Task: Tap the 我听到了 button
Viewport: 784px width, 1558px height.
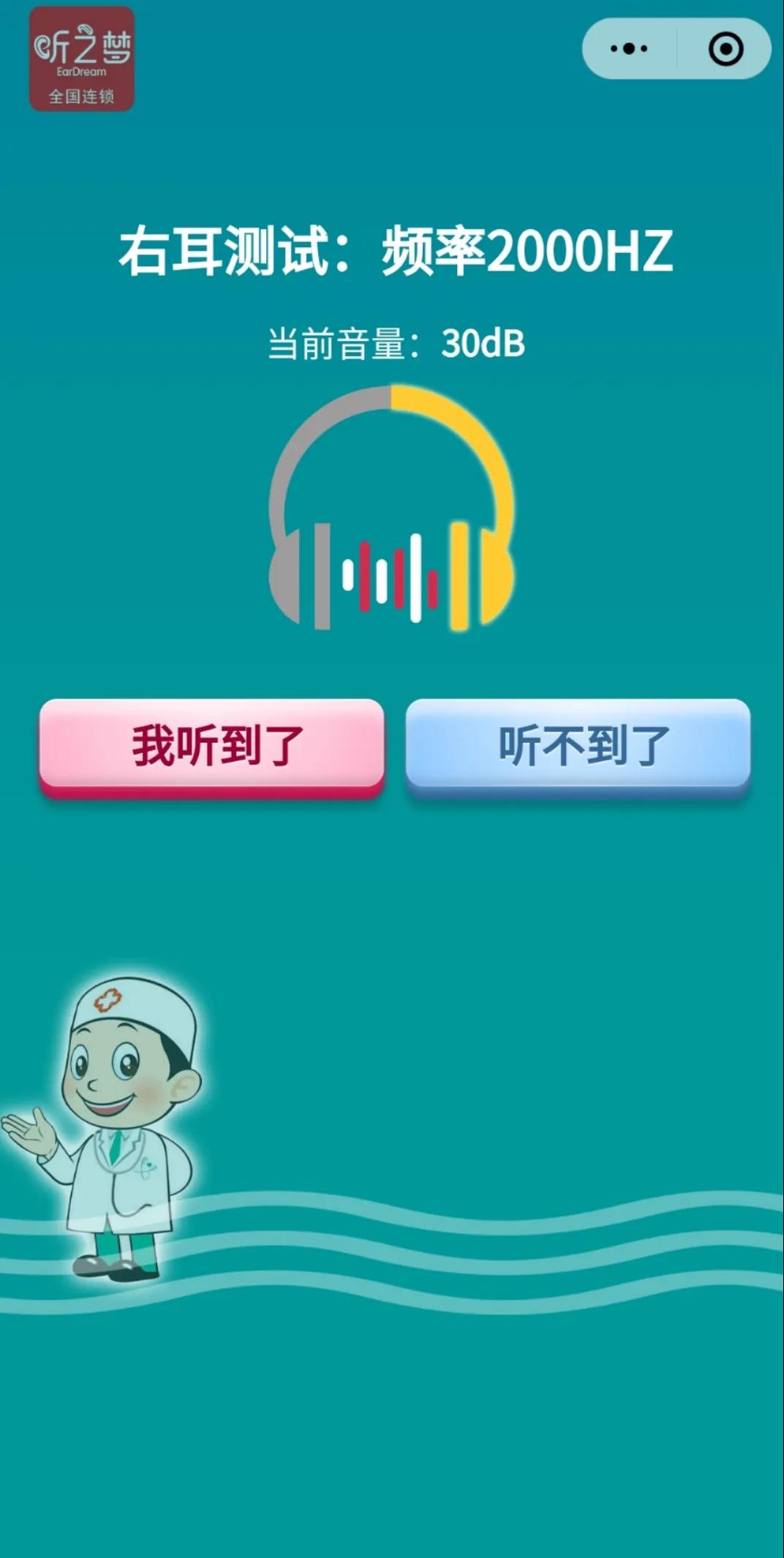Action: (212, 745)
